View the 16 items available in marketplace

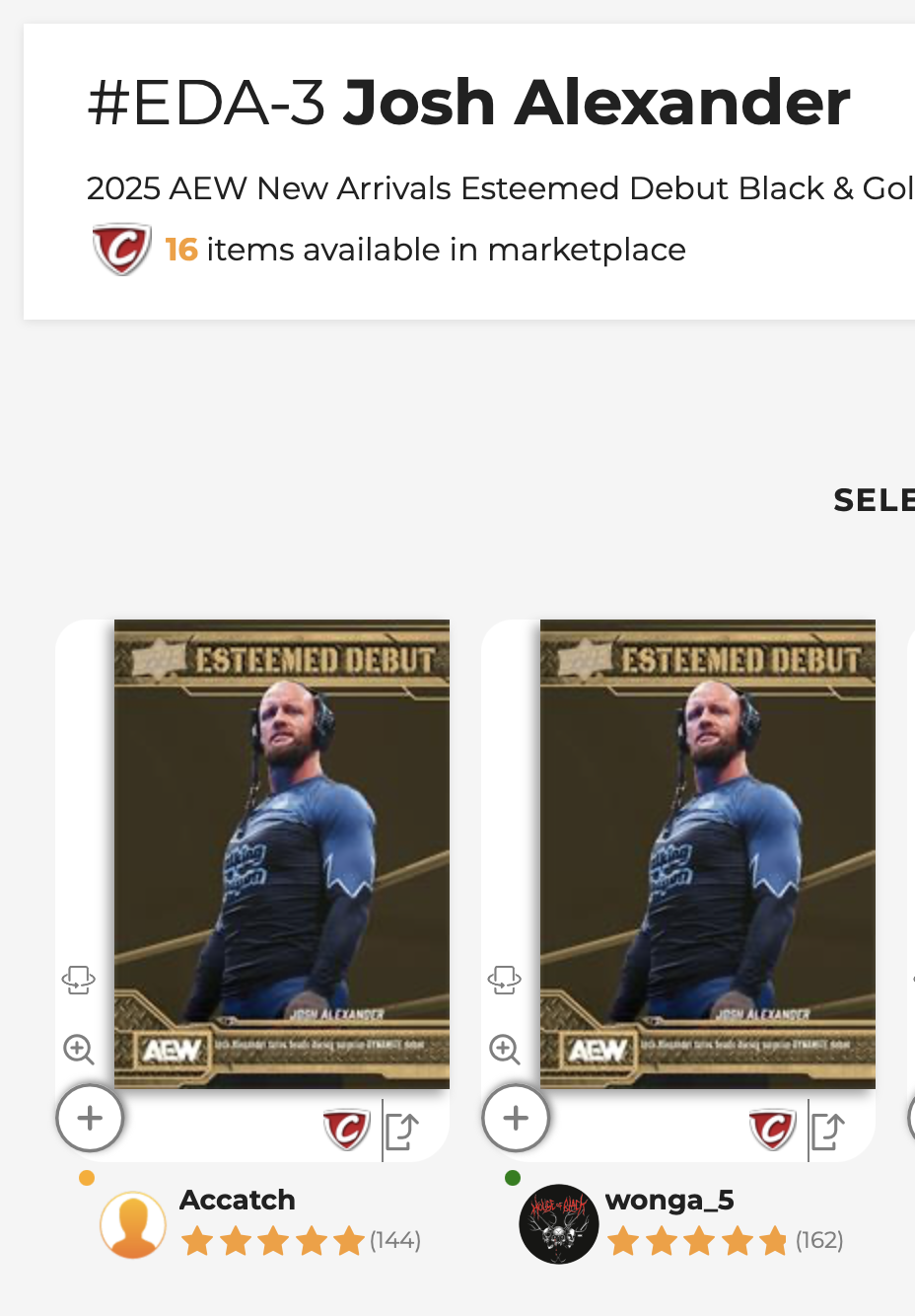tap(425, 250)
